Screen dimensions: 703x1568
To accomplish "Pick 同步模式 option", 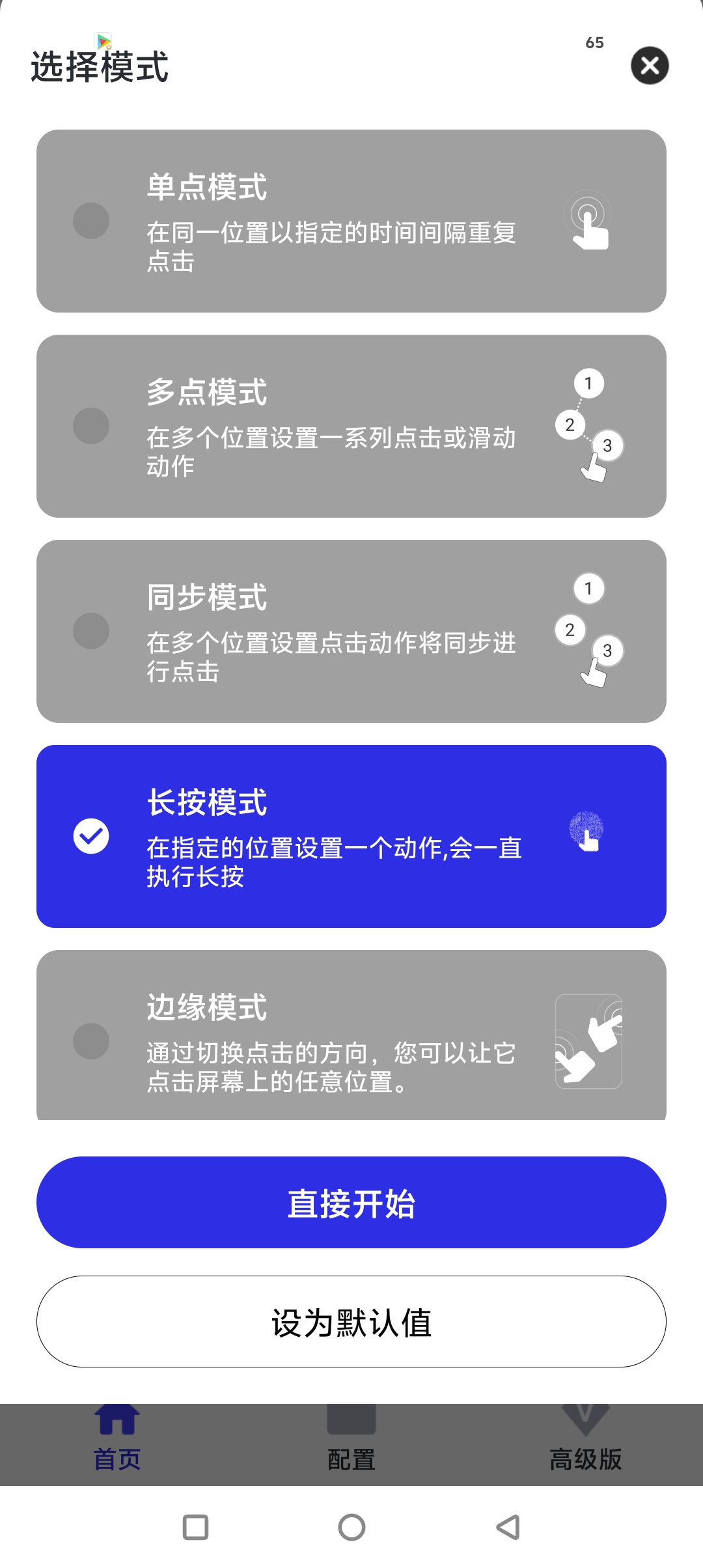I will tap(351, 631).
